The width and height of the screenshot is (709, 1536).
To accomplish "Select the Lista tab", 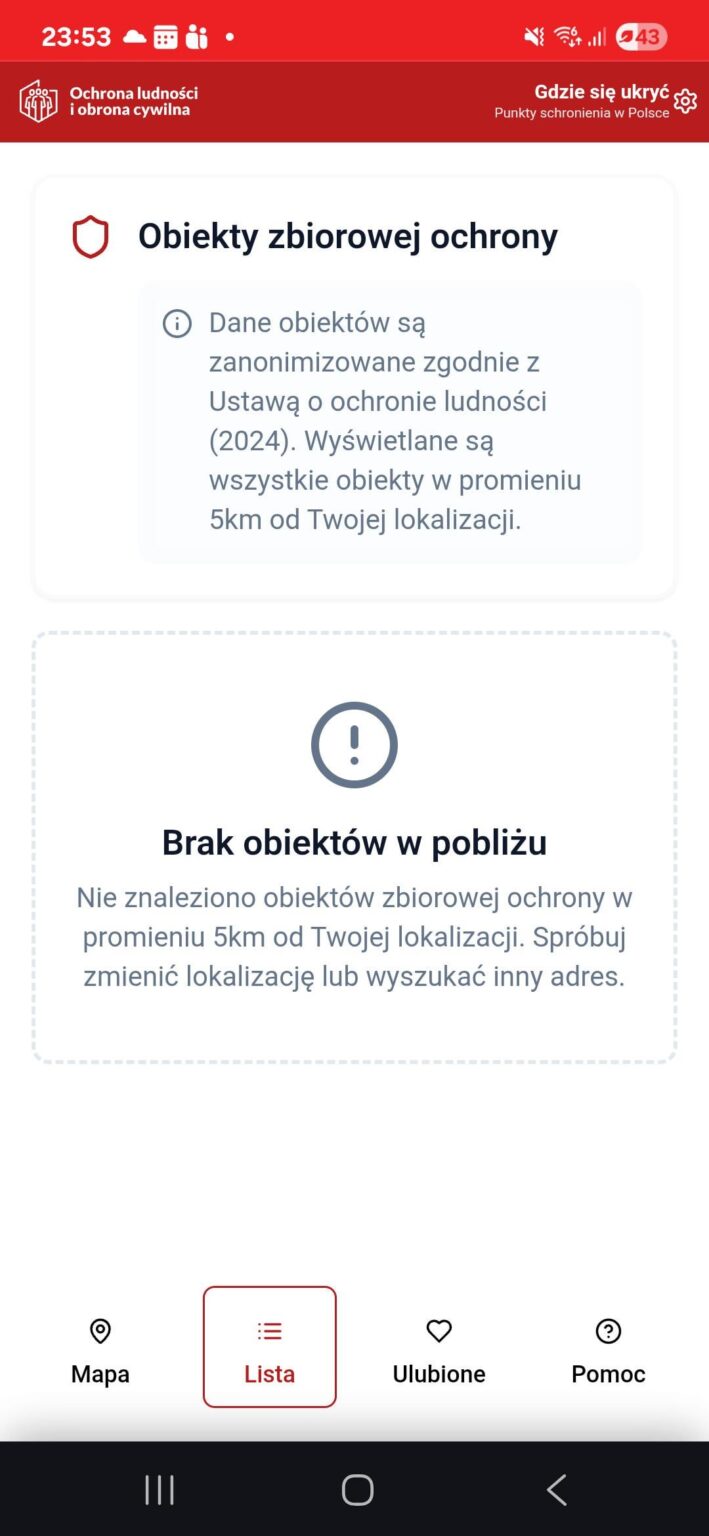I will click(269, 1347).
